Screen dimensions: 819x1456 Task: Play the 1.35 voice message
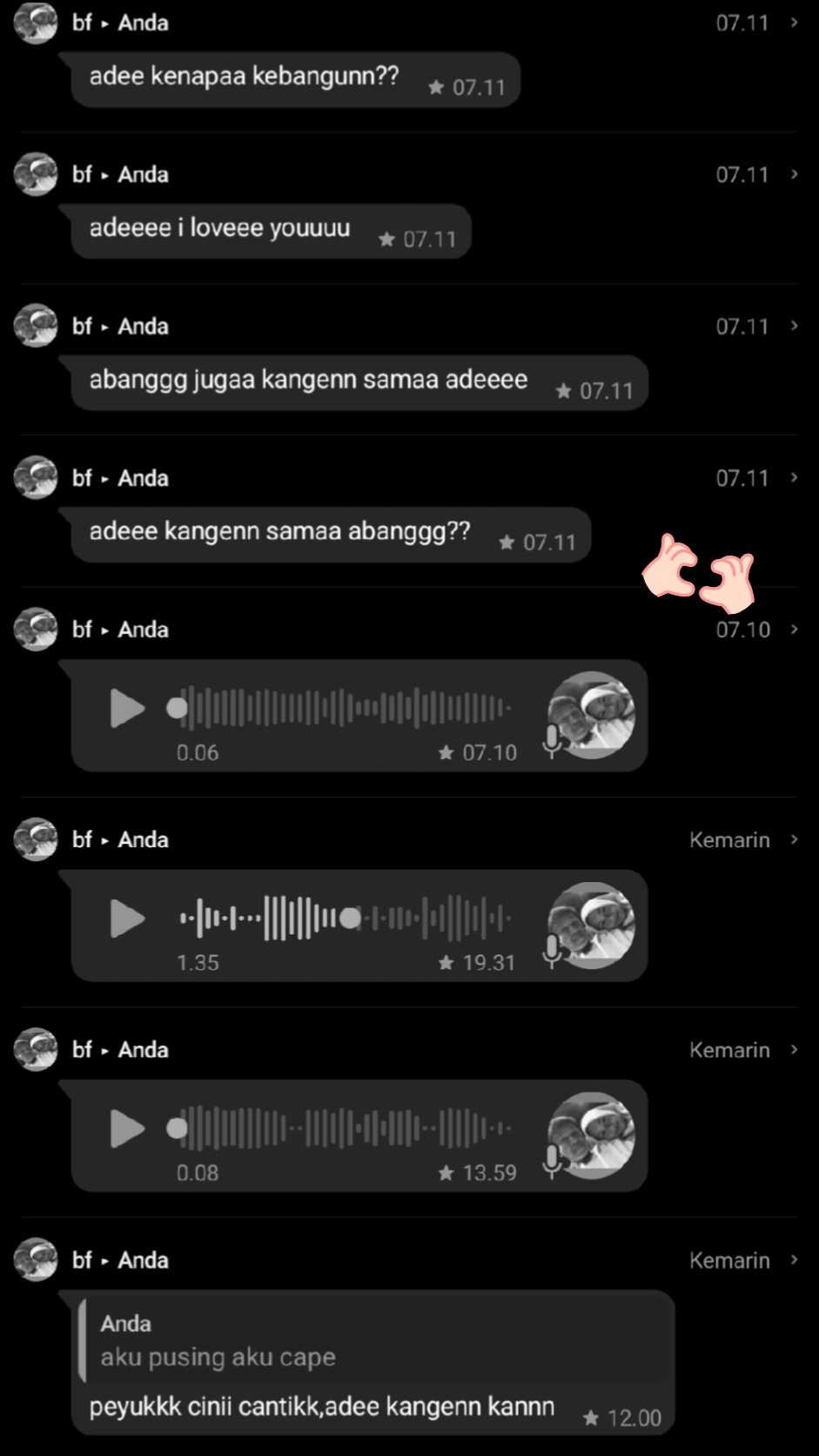coord(128,918)
